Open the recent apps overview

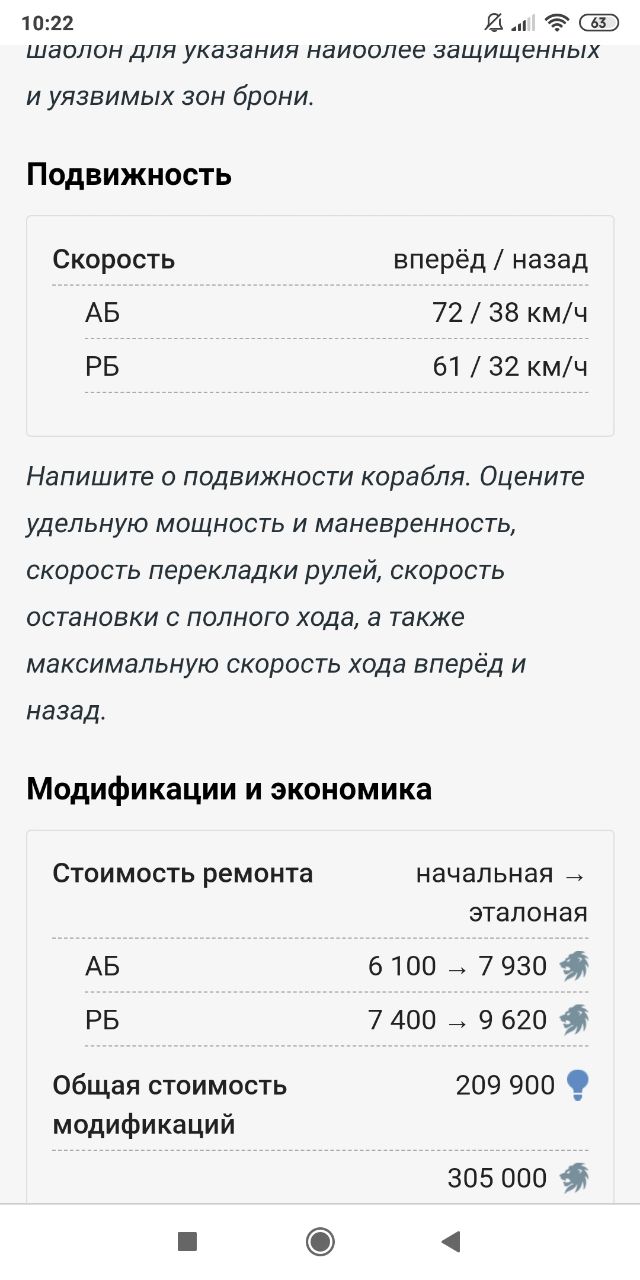(187, 1242)
